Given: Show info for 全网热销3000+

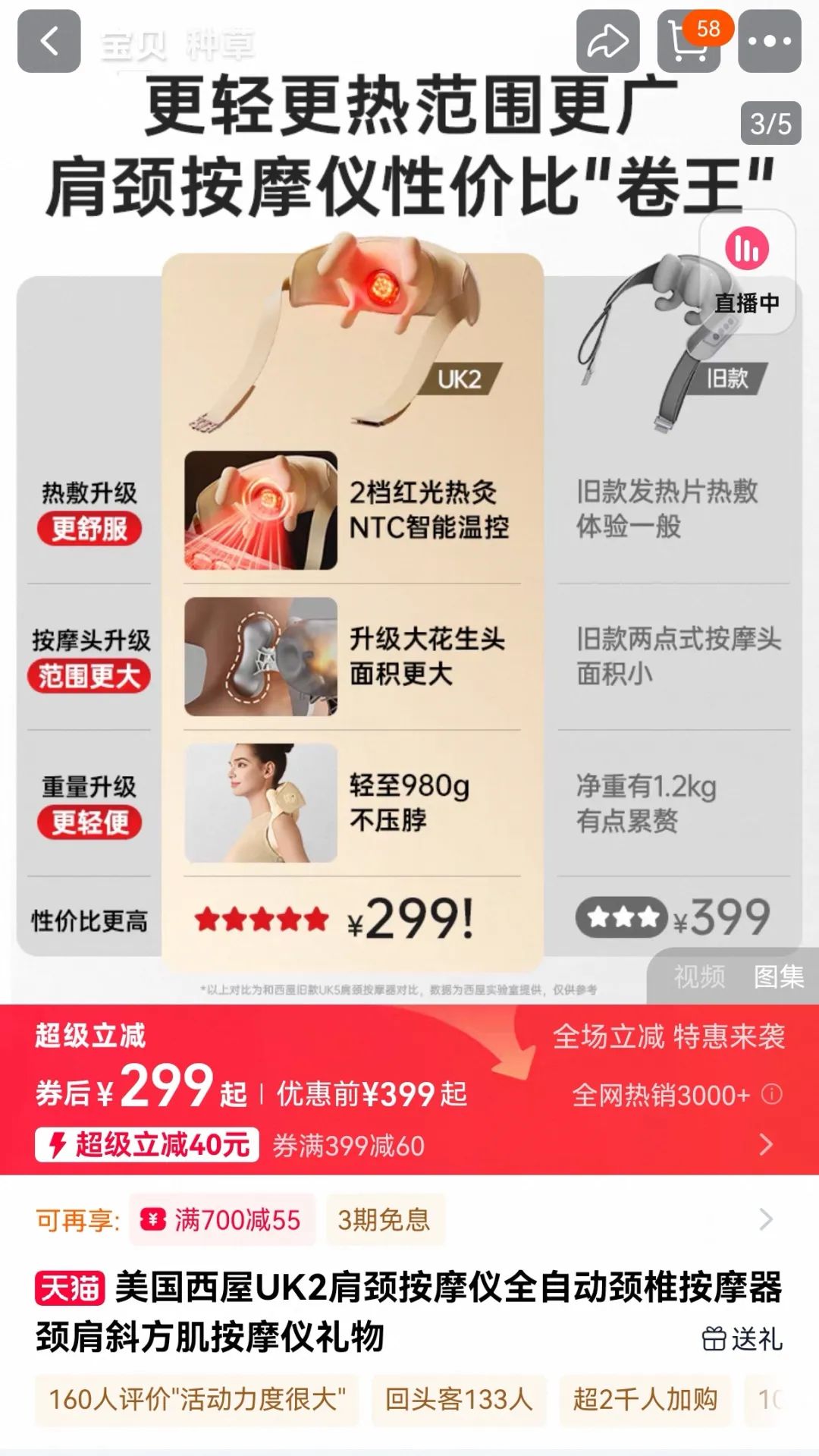Looking at the screenshot, I should (x=772, y=1094).
